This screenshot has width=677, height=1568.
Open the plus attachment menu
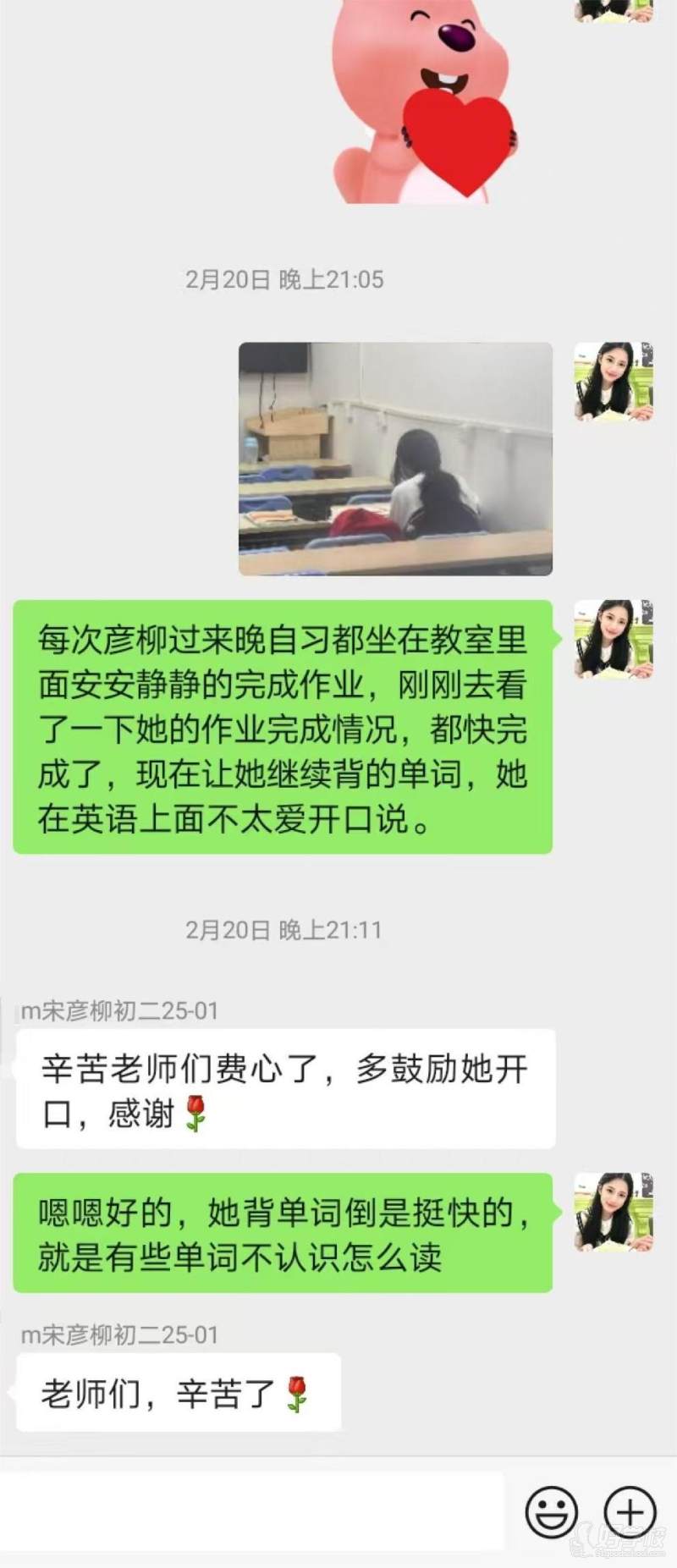click(630, 1511)
